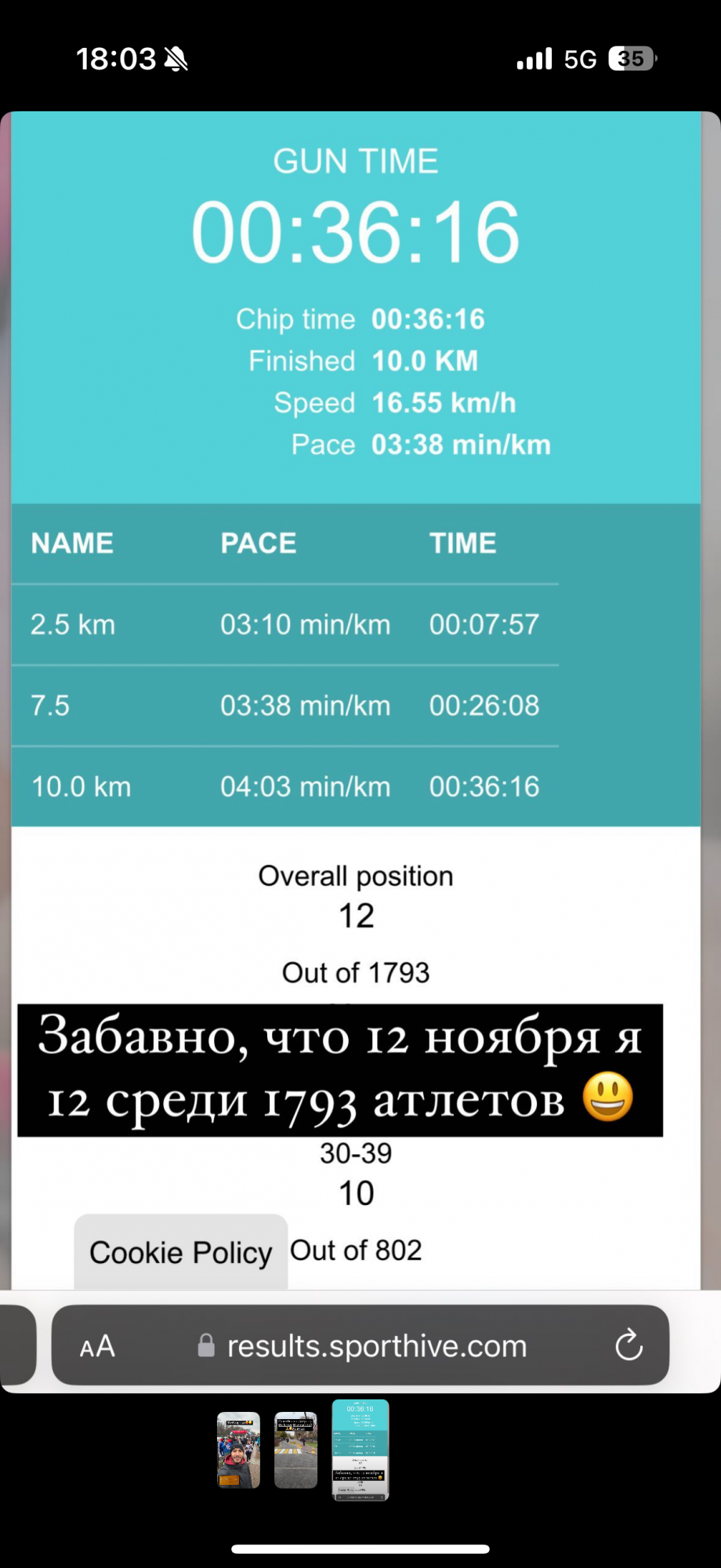Open the selfie thumbnail in the strip
The height and width of the screenshot is (1568, 721).
(238, 1450)
